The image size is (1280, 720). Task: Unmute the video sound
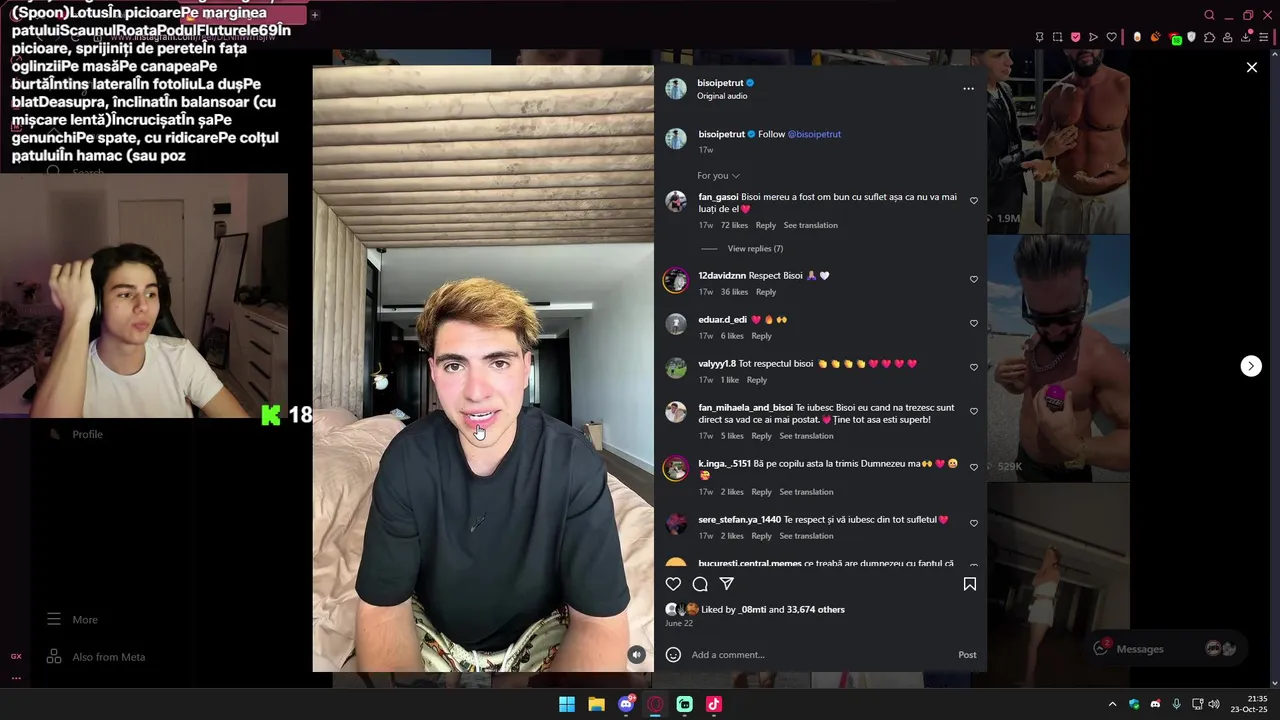tap(636, 655)
